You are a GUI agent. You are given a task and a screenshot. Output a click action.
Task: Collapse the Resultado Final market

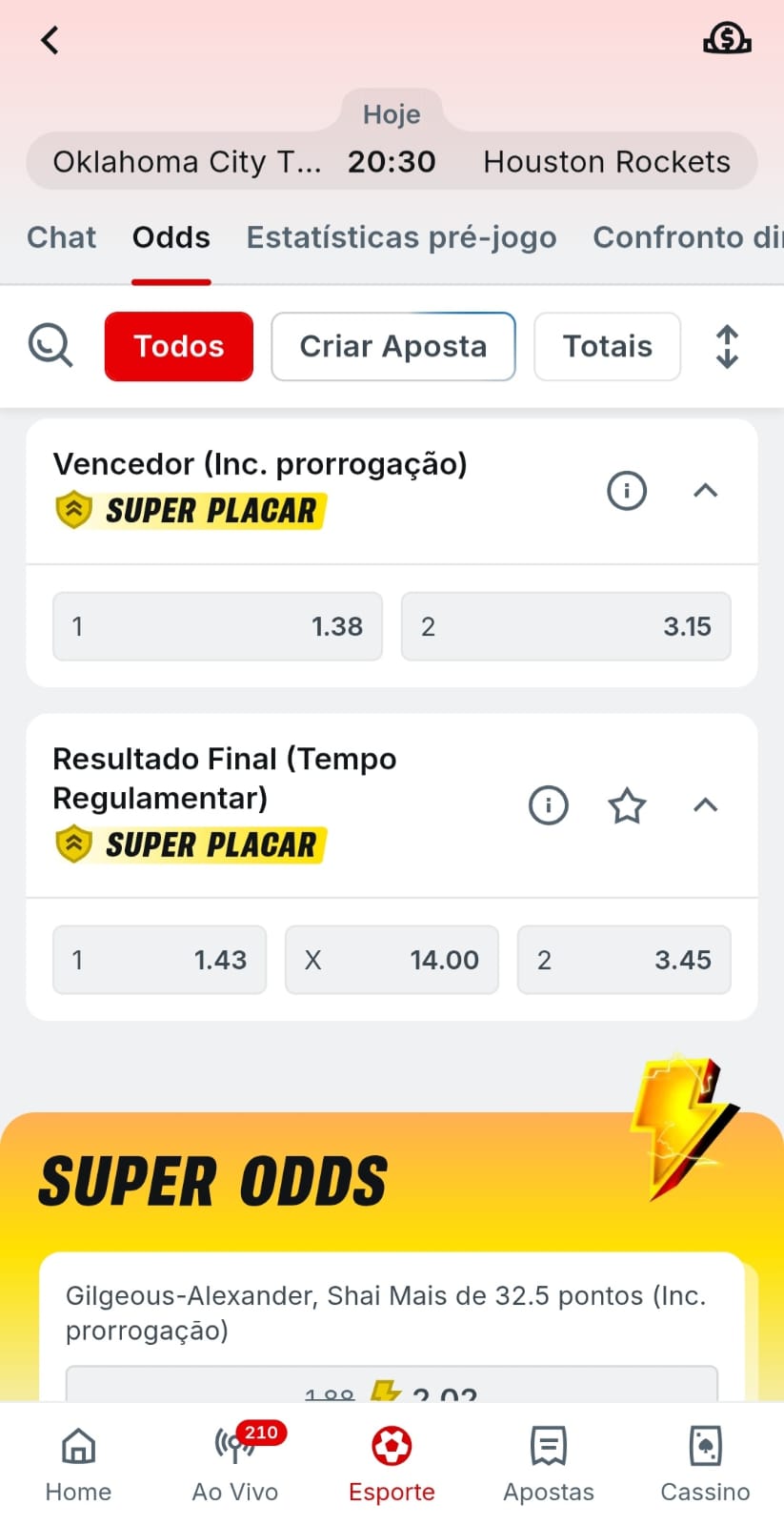[x=705, y=805]
